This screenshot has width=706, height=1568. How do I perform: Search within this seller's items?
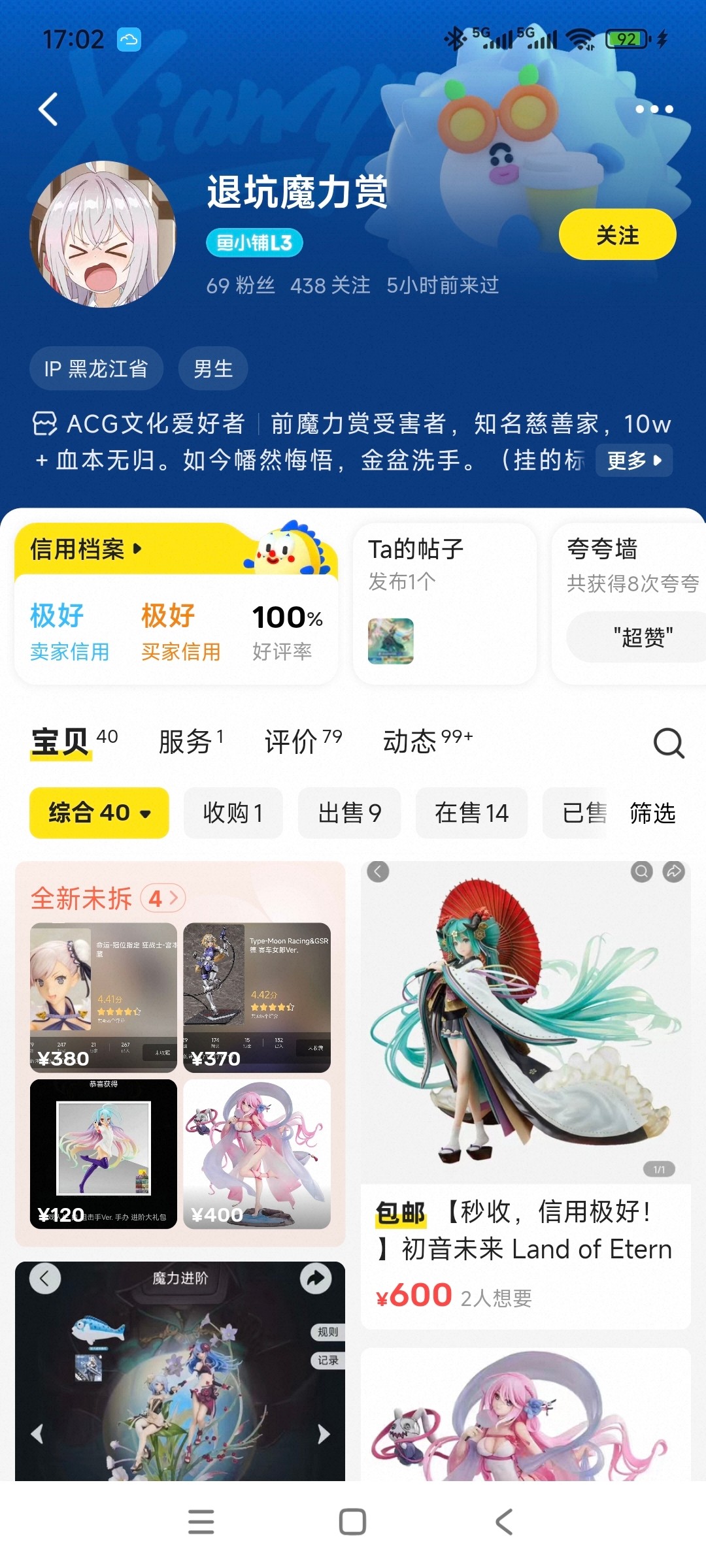pyautogui.click(x=669, y=743)
